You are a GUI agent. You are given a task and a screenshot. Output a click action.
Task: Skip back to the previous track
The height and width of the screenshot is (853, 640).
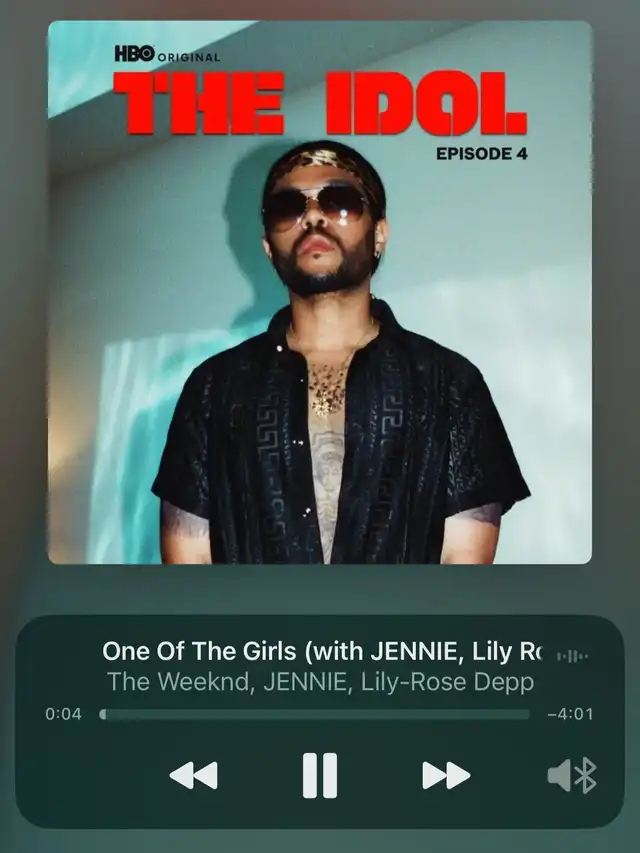(193, 775)
